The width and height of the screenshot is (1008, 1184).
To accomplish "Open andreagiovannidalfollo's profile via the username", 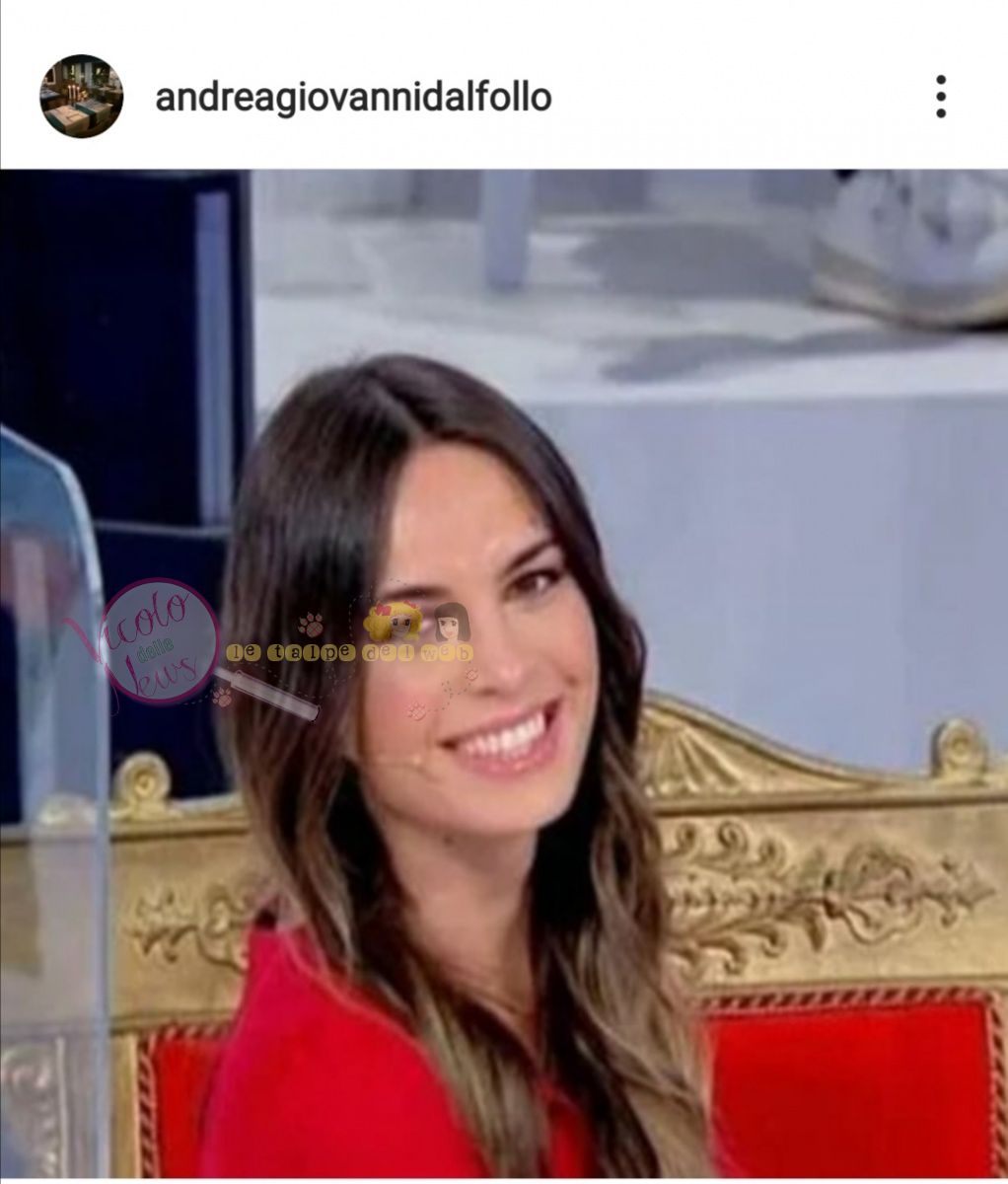I will click(x=353, y=98).
